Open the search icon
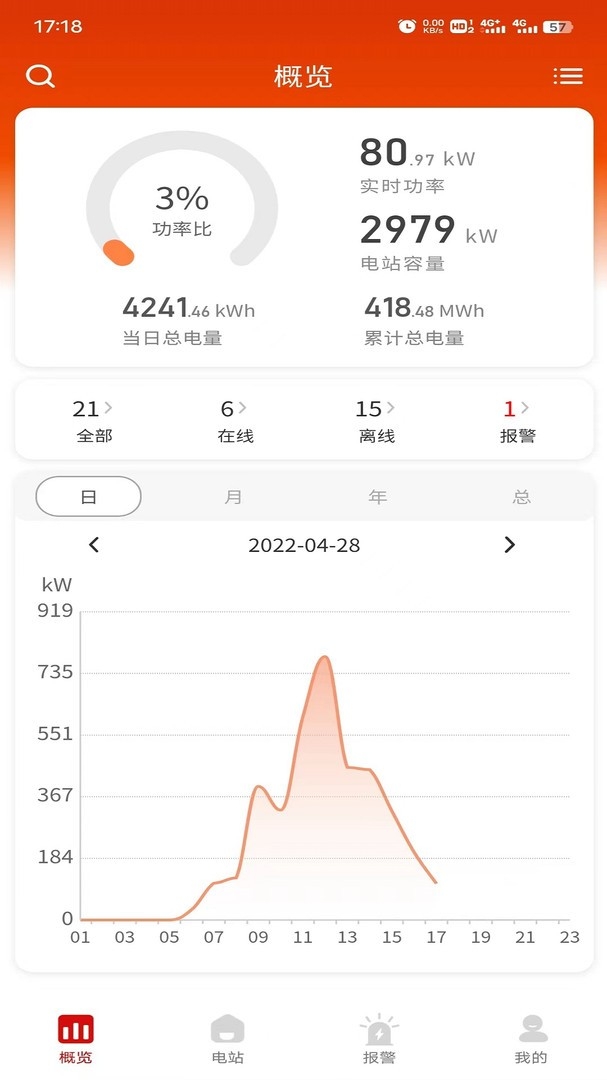The width and height of the screenshot is (607, 1080). click(41, 76)
